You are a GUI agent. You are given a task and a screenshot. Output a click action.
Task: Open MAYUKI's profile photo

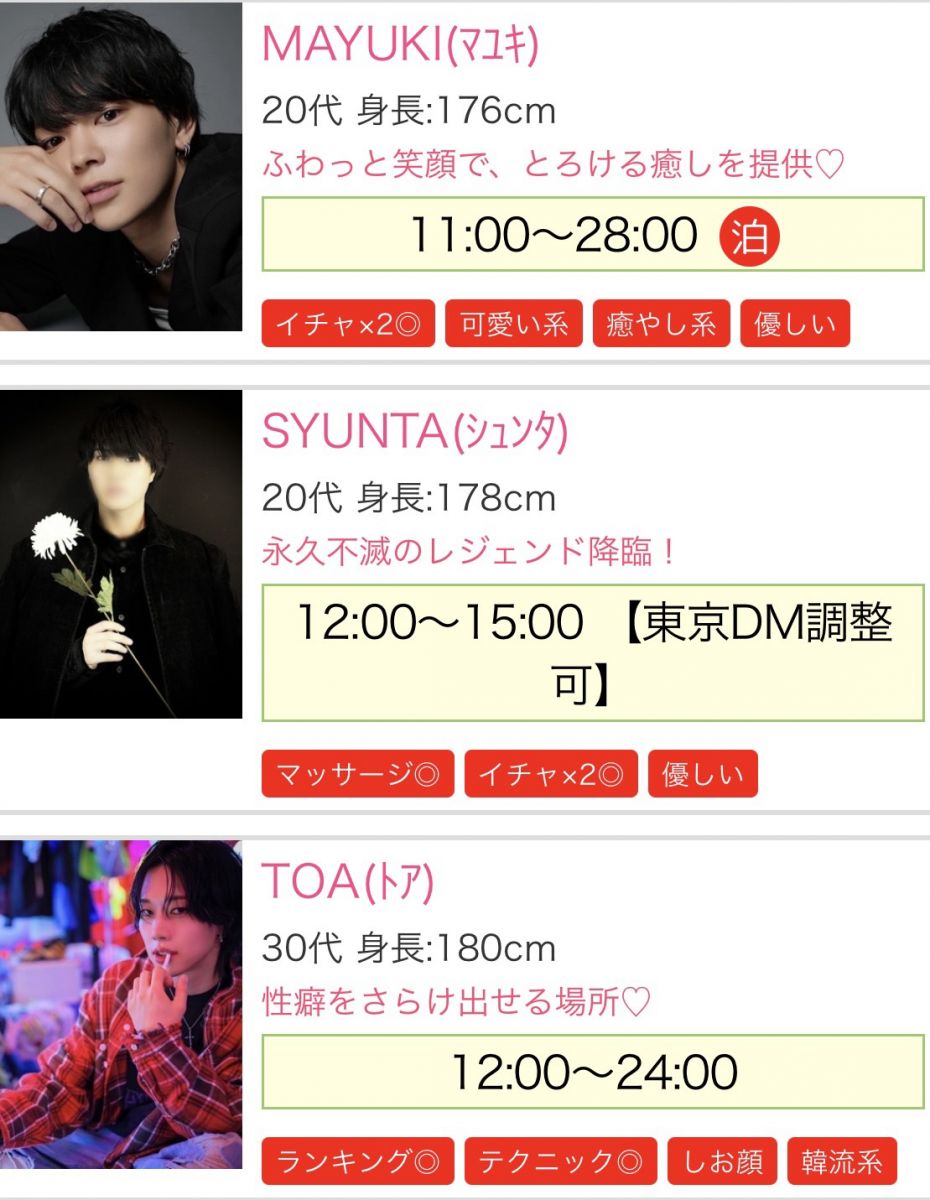click(120, 166)
